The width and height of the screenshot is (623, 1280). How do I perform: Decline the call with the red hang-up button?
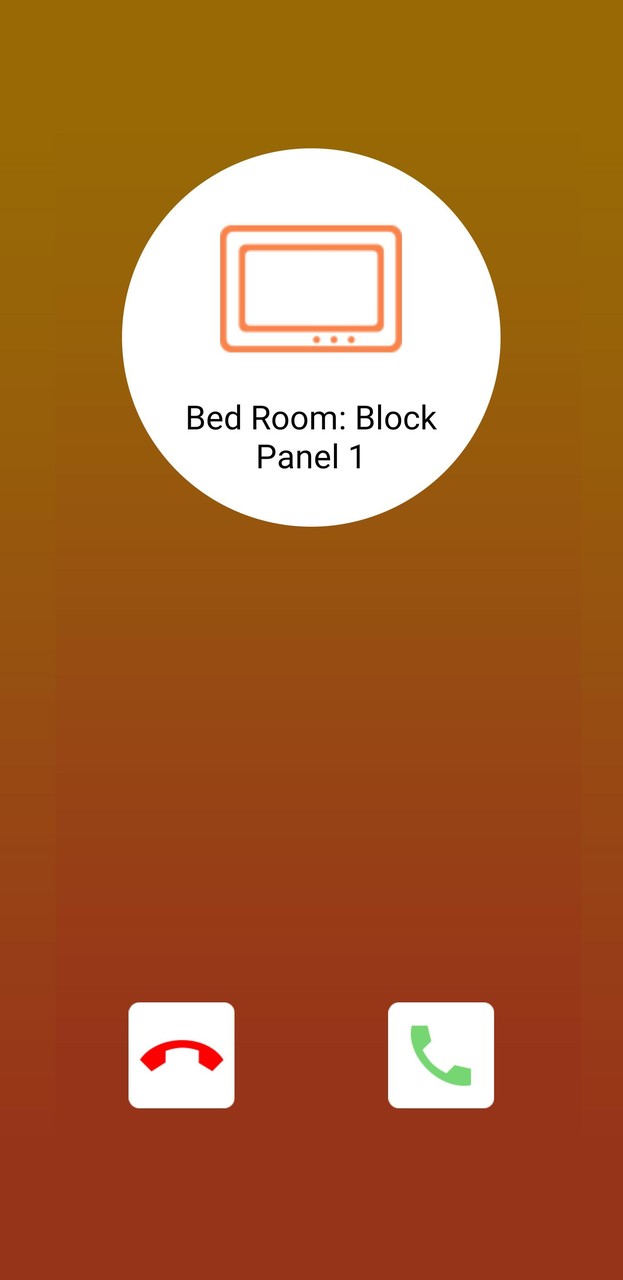point(181,1055)
